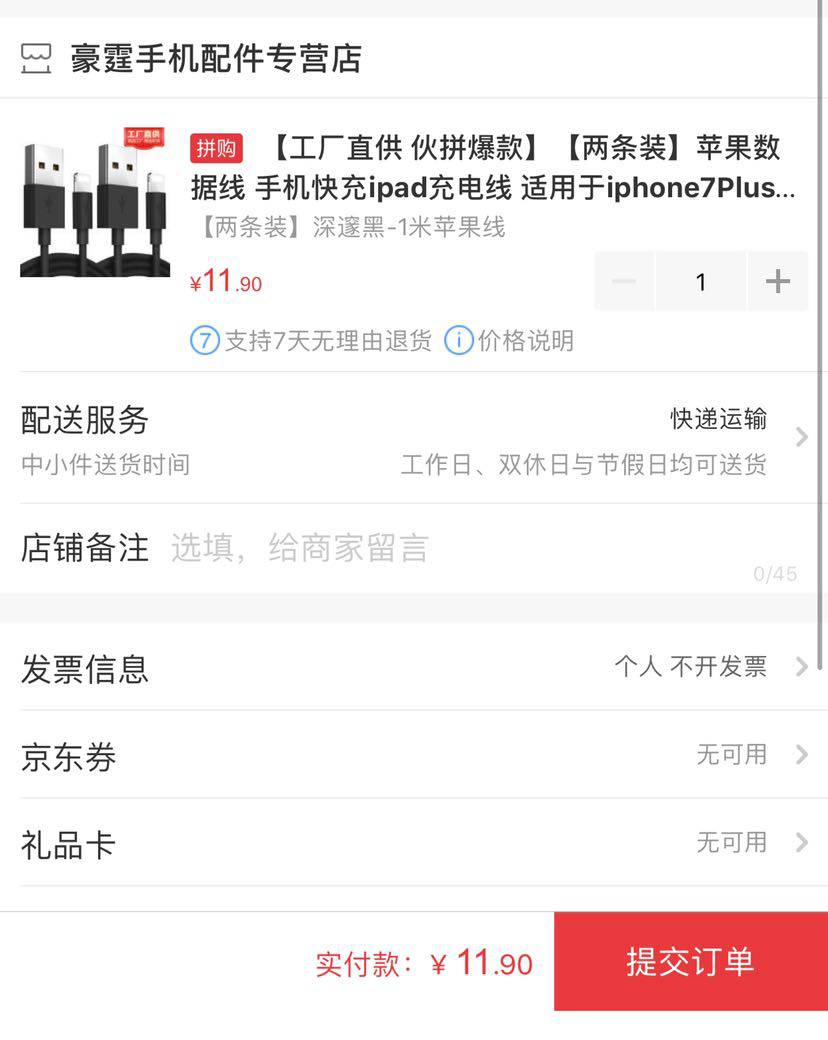The image size is (828, 1040).
Task: Tap the plus button to increase quantity
Action: coord(777,281)
